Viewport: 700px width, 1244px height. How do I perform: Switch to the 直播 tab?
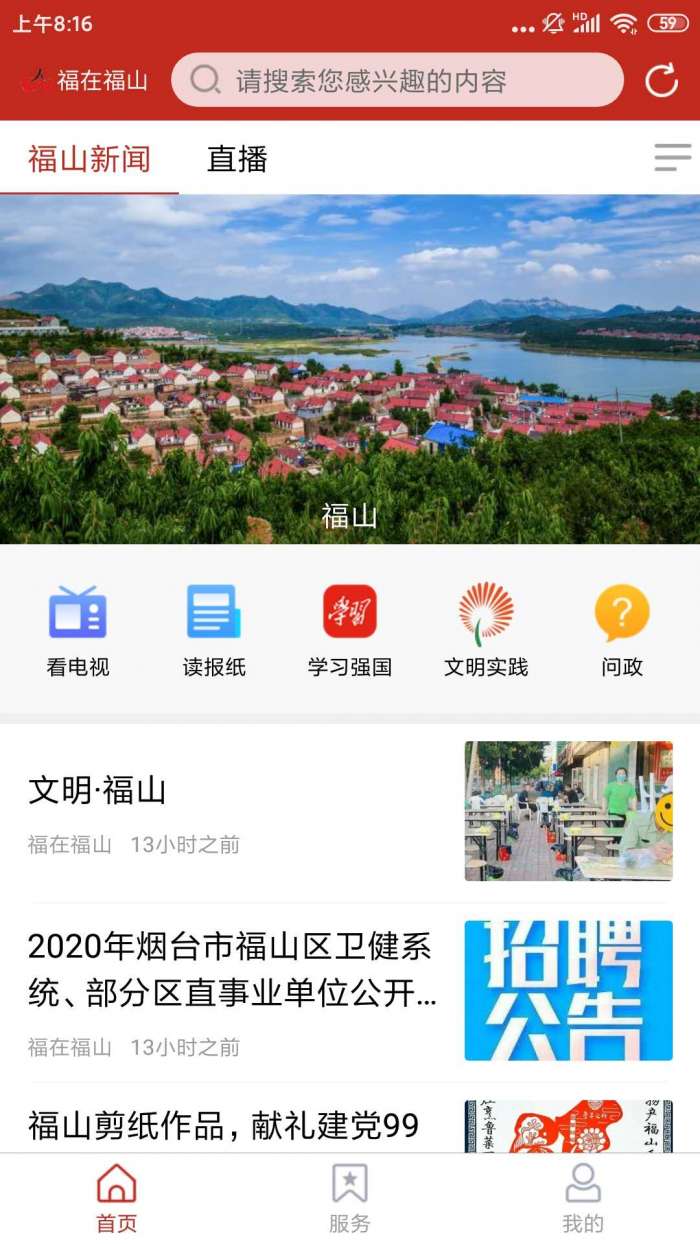pos(237,159)
